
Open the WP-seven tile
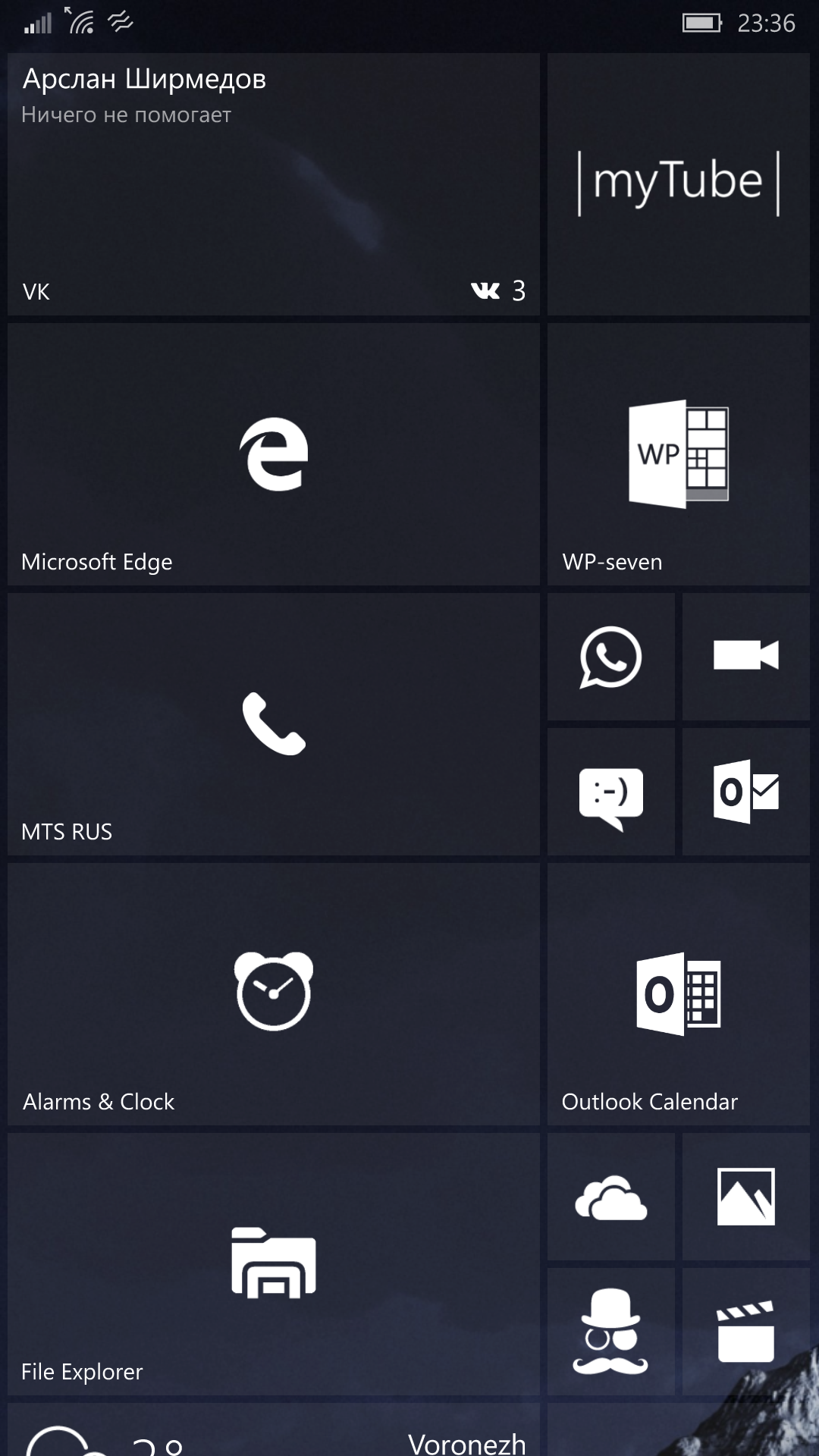[678, 454]
